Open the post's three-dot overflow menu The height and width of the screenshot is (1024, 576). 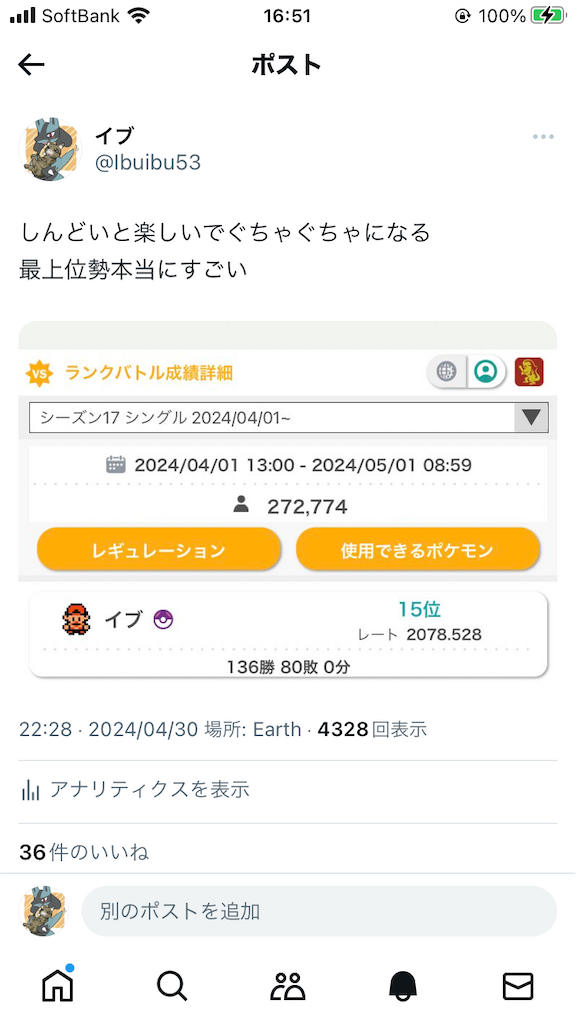(x=543, y=137)
